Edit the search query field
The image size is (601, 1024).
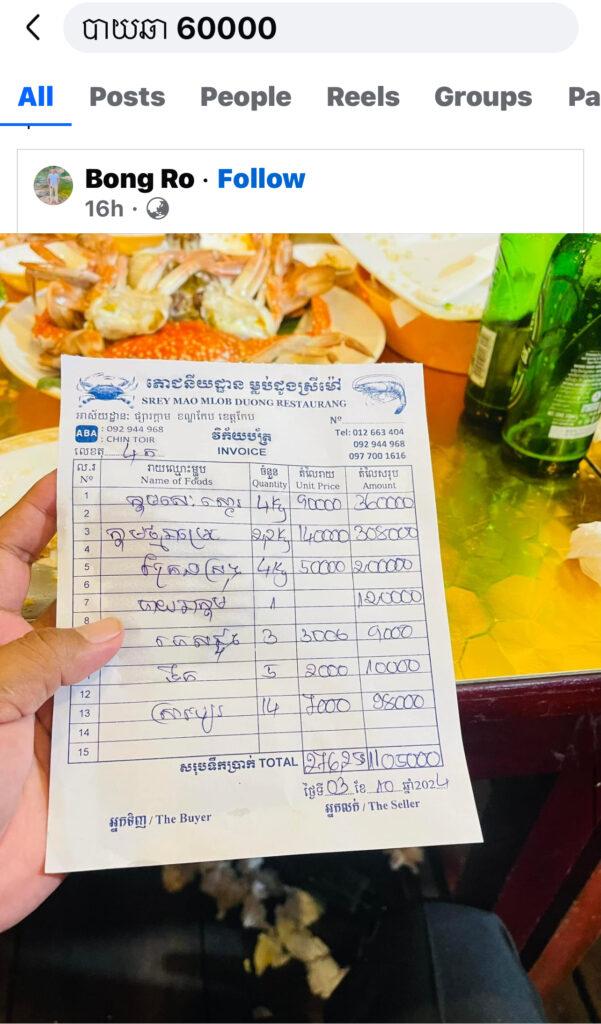(320, 28)
